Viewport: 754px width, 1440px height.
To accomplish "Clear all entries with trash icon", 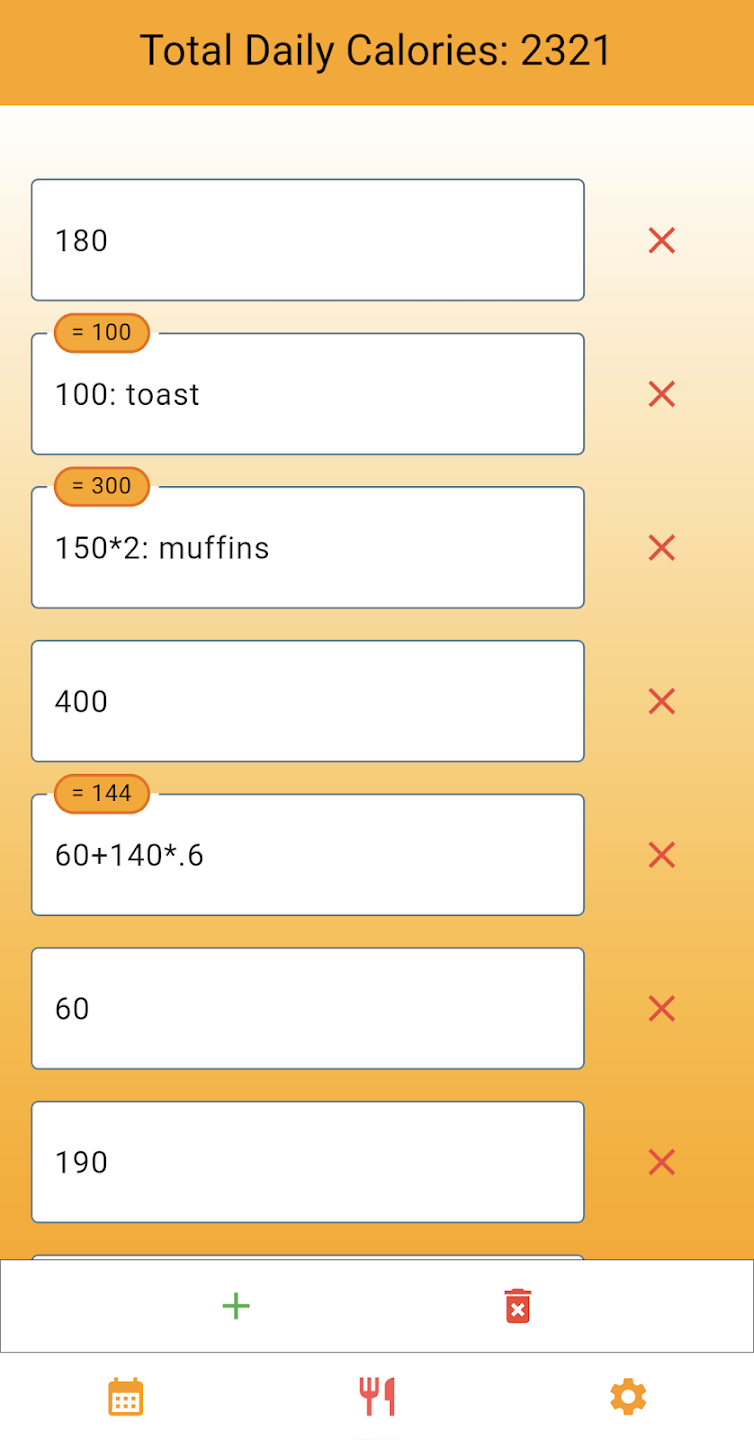I will (517, 1305).
